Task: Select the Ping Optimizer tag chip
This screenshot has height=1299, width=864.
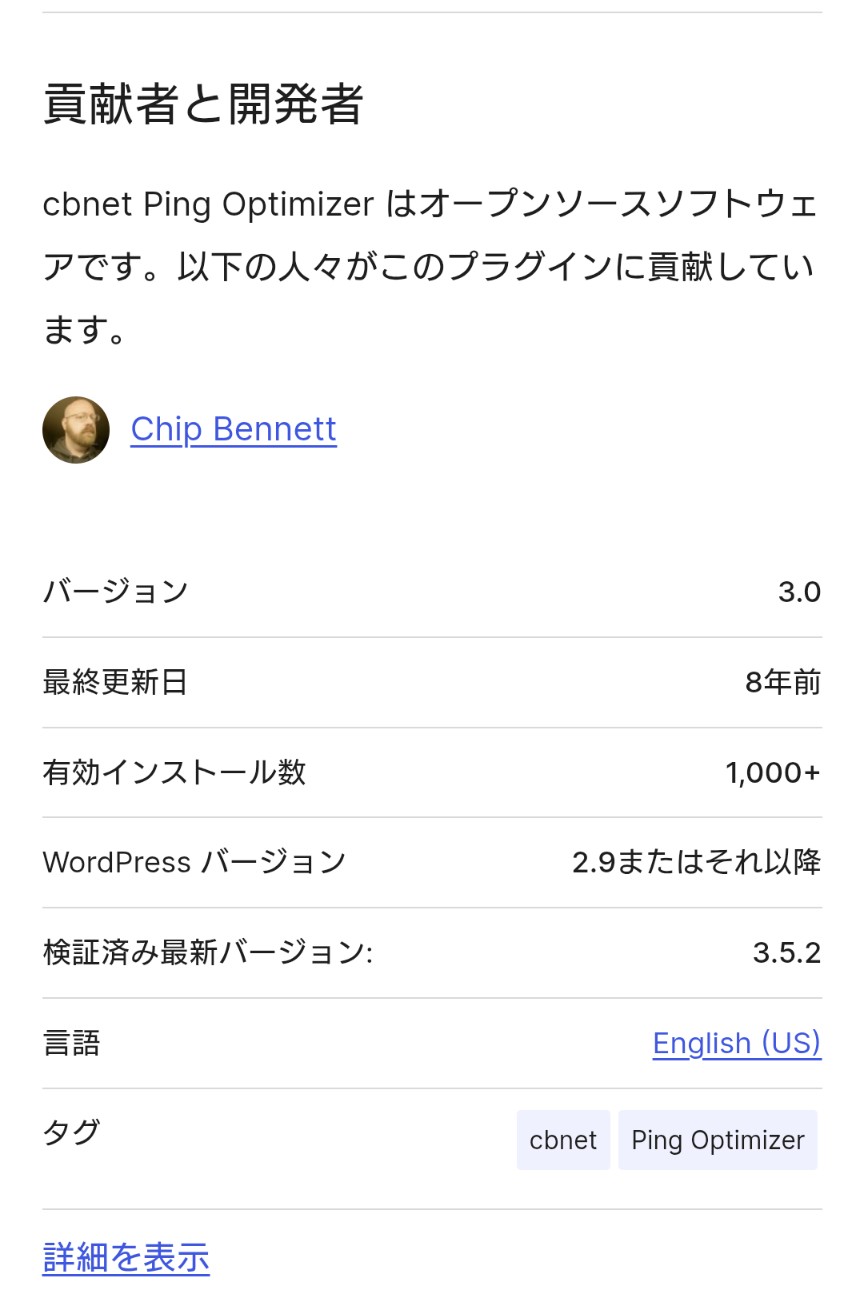Action: [x=717, y=1140]
